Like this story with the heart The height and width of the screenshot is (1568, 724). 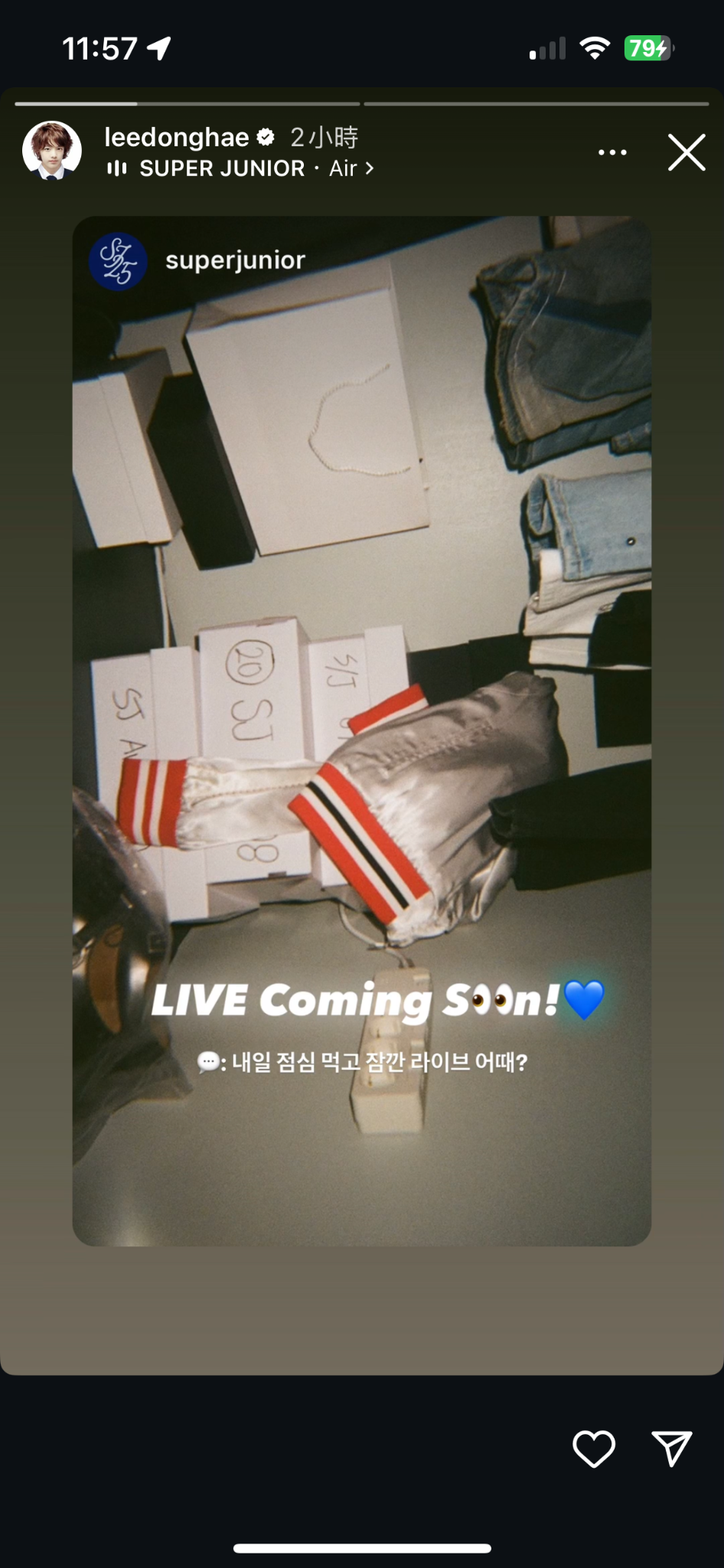(x=594, y=1449)
